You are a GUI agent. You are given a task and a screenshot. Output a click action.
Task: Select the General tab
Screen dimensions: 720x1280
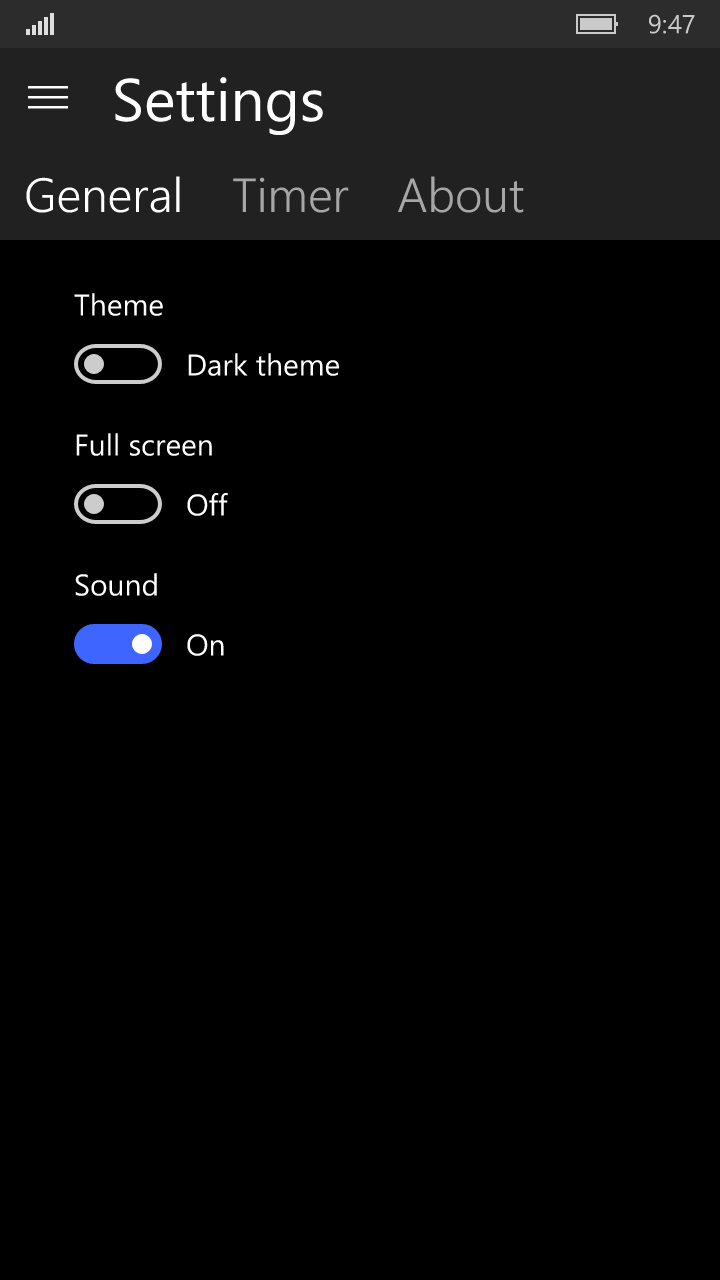[x=103, y=196]
